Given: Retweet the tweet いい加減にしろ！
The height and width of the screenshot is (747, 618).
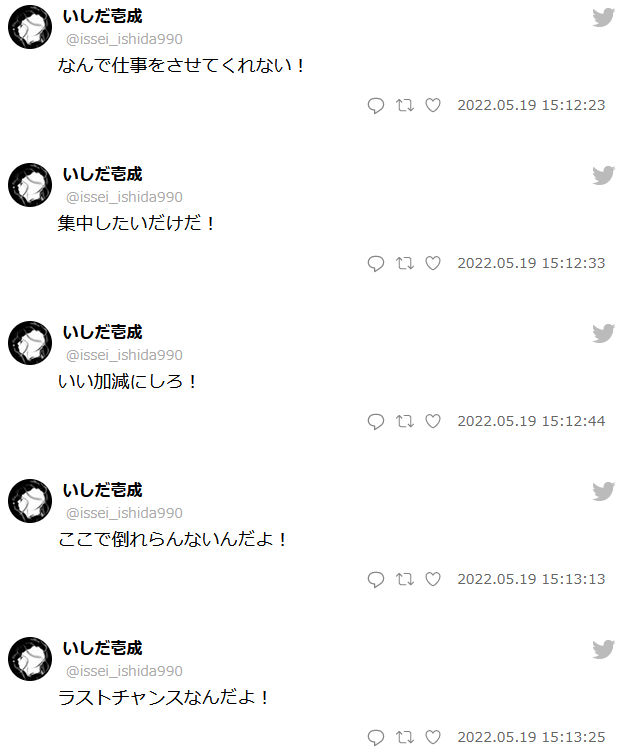Looking at the screenshot, I should (x=405, y=421).
